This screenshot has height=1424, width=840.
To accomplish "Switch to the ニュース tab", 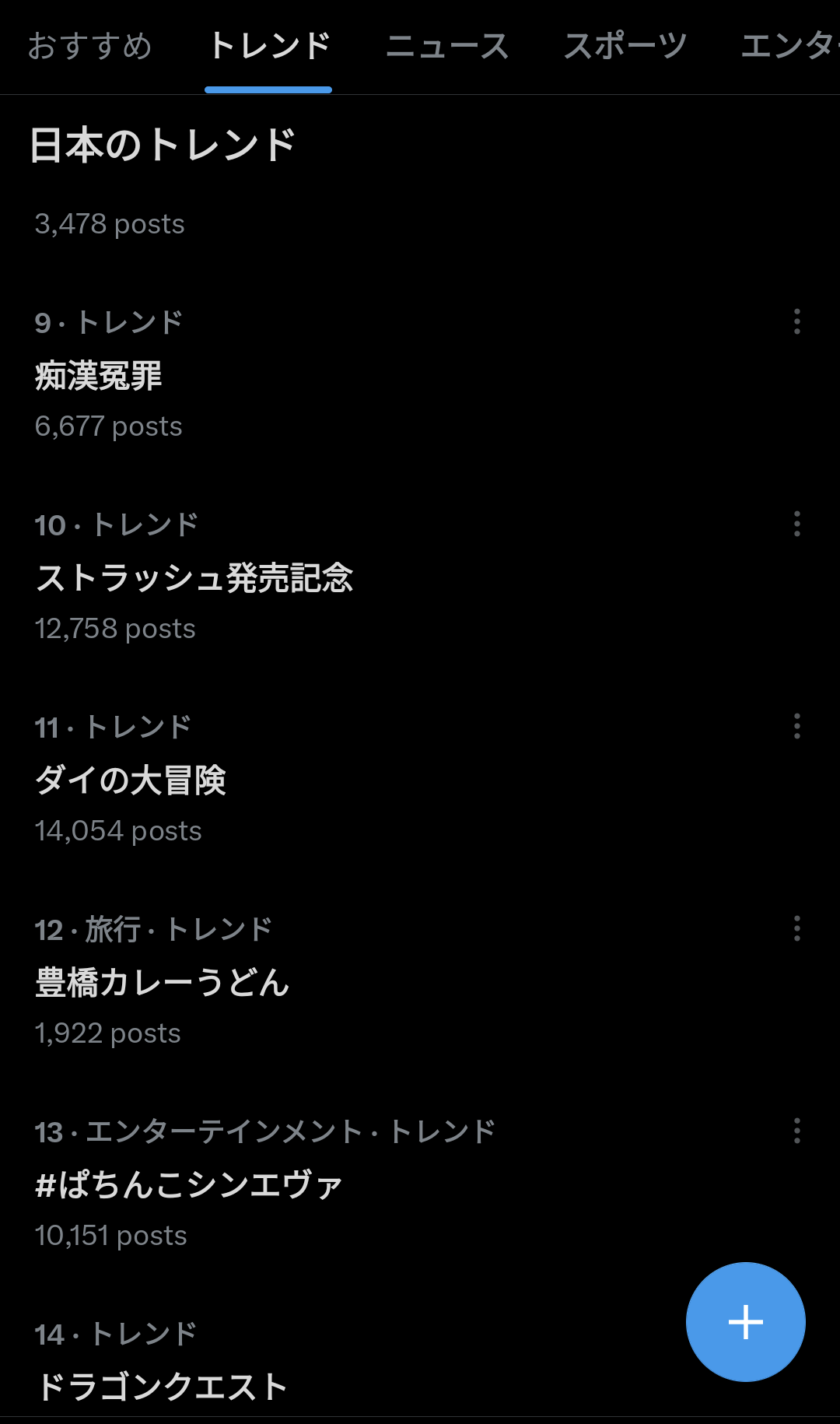I will coord(447,46).
